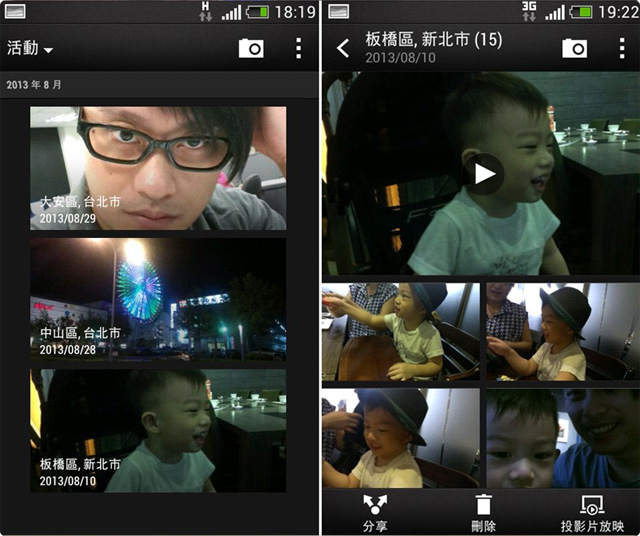Open camera from the 活動 screen header
The width and height of the screenshot is (640, 536).
point(251,48)
